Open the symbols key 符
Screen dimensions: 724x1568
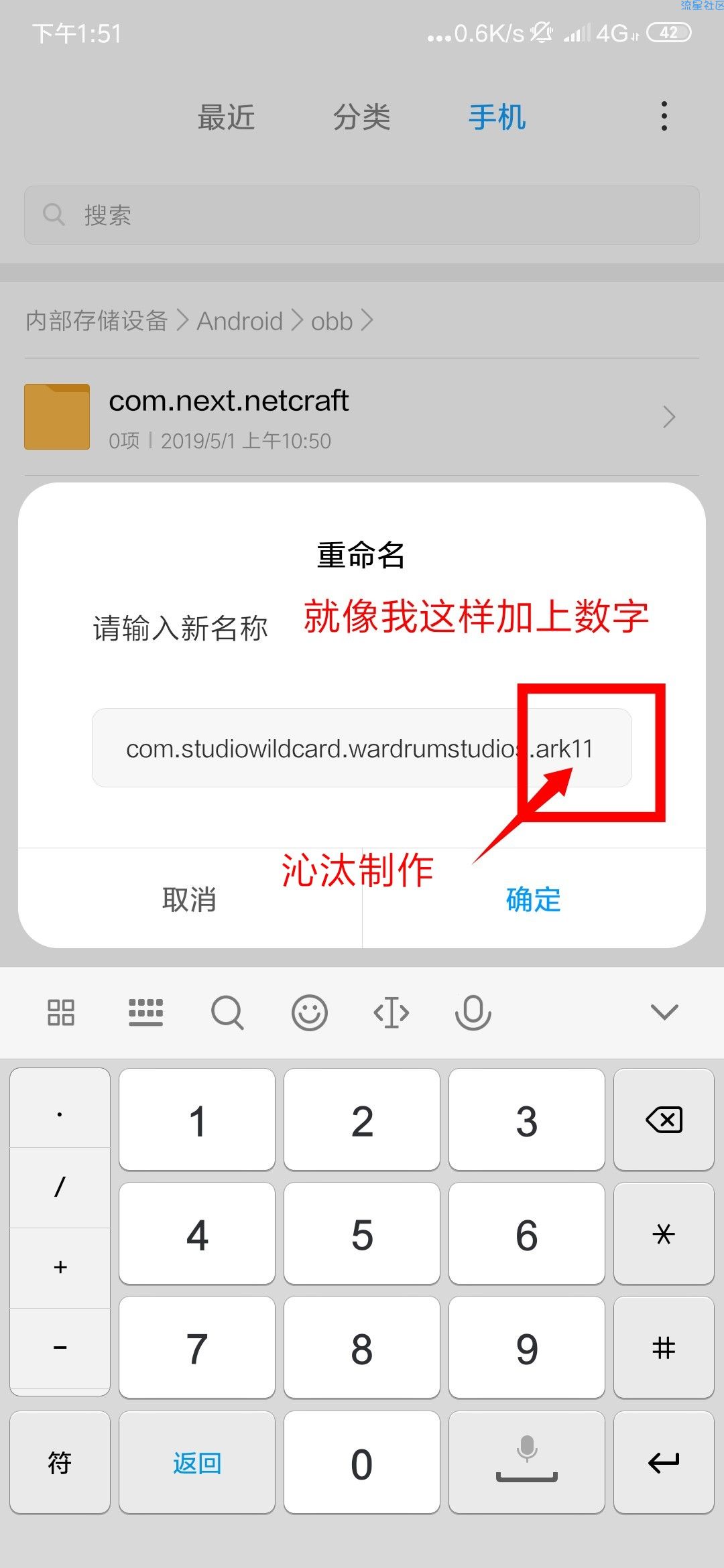point(60,1463)
